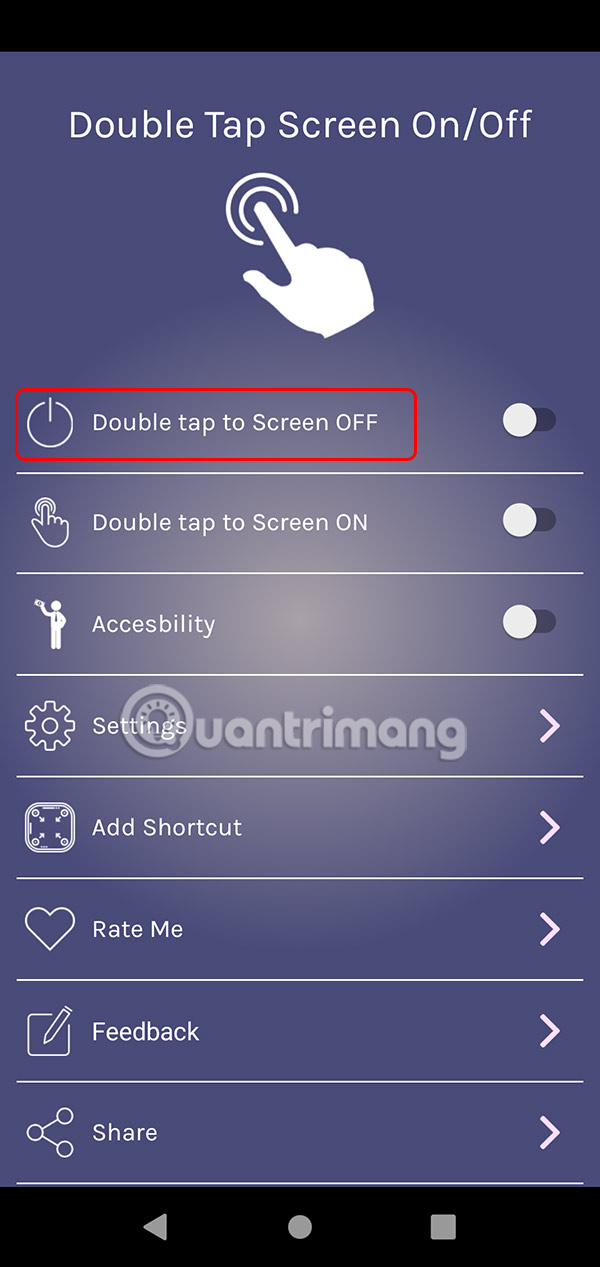
Task: Open the Settings row
Action: point(300,726)
